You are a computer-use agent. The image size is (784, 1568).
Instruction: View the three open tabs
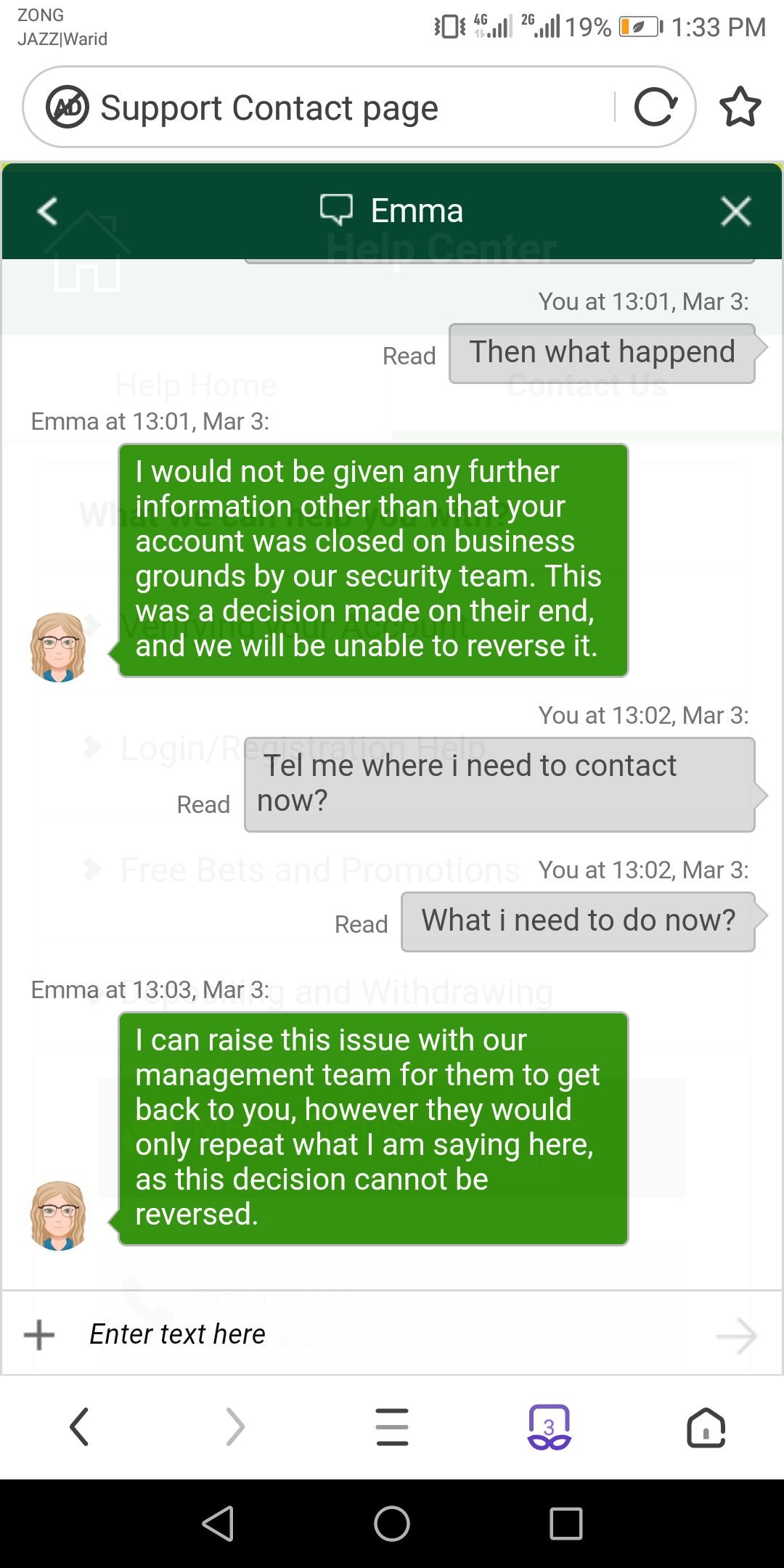coord(549,1427)
